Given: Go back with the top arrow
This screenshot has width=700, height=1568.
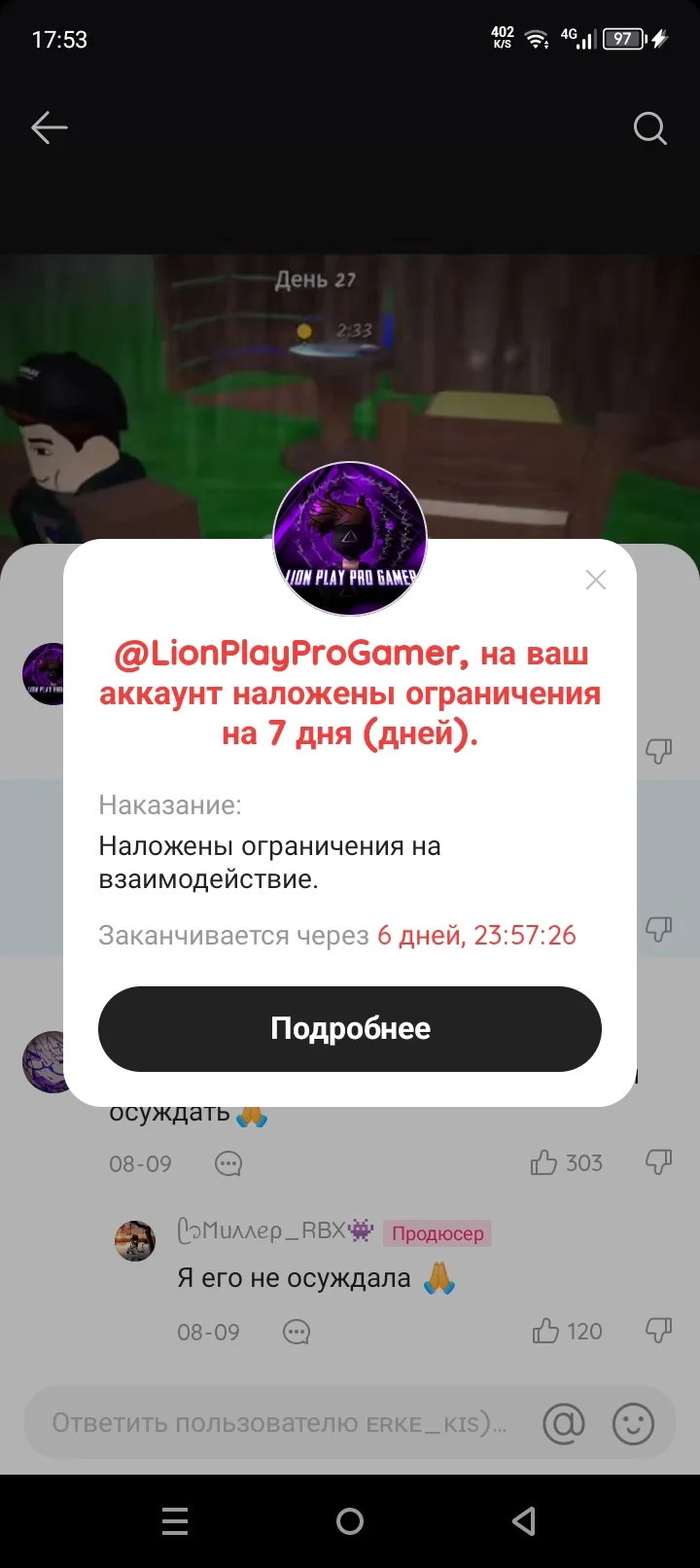Looking at the screenshot, I should (x=49, y=127).
